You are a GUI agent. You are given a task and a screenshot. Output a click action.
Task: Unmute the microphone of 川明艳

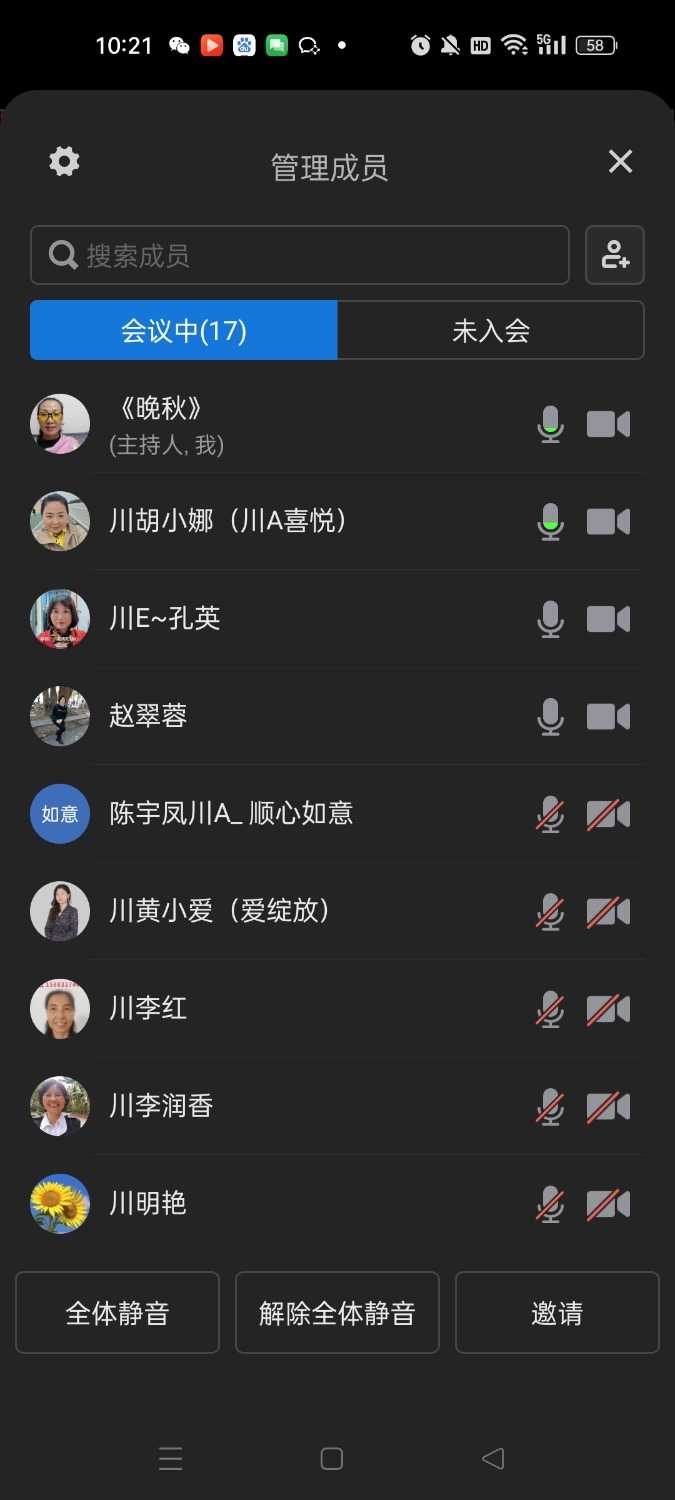coord(550,1203)
